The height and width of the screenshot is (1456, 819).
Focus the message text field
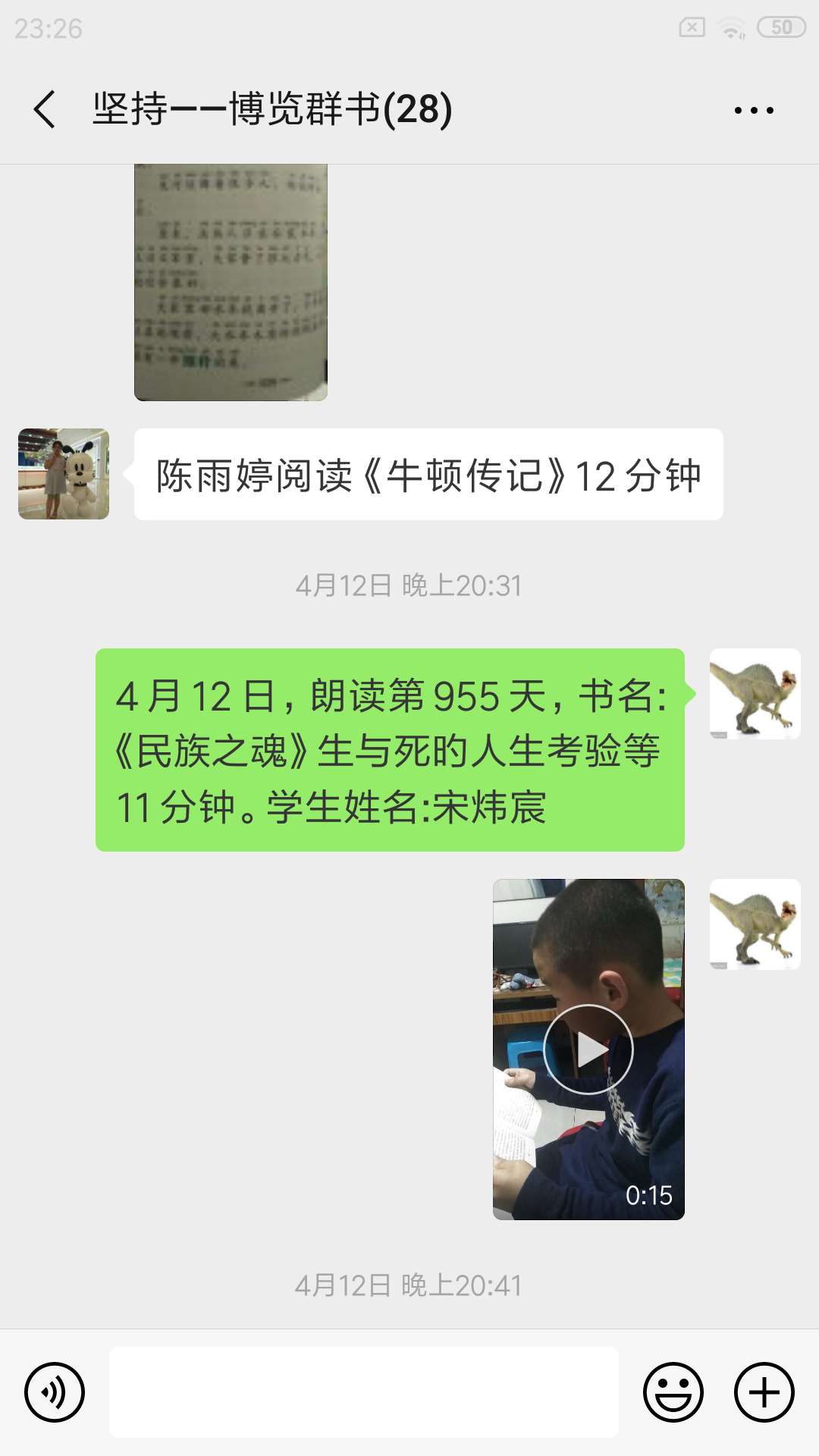[x=364, y=1392]
